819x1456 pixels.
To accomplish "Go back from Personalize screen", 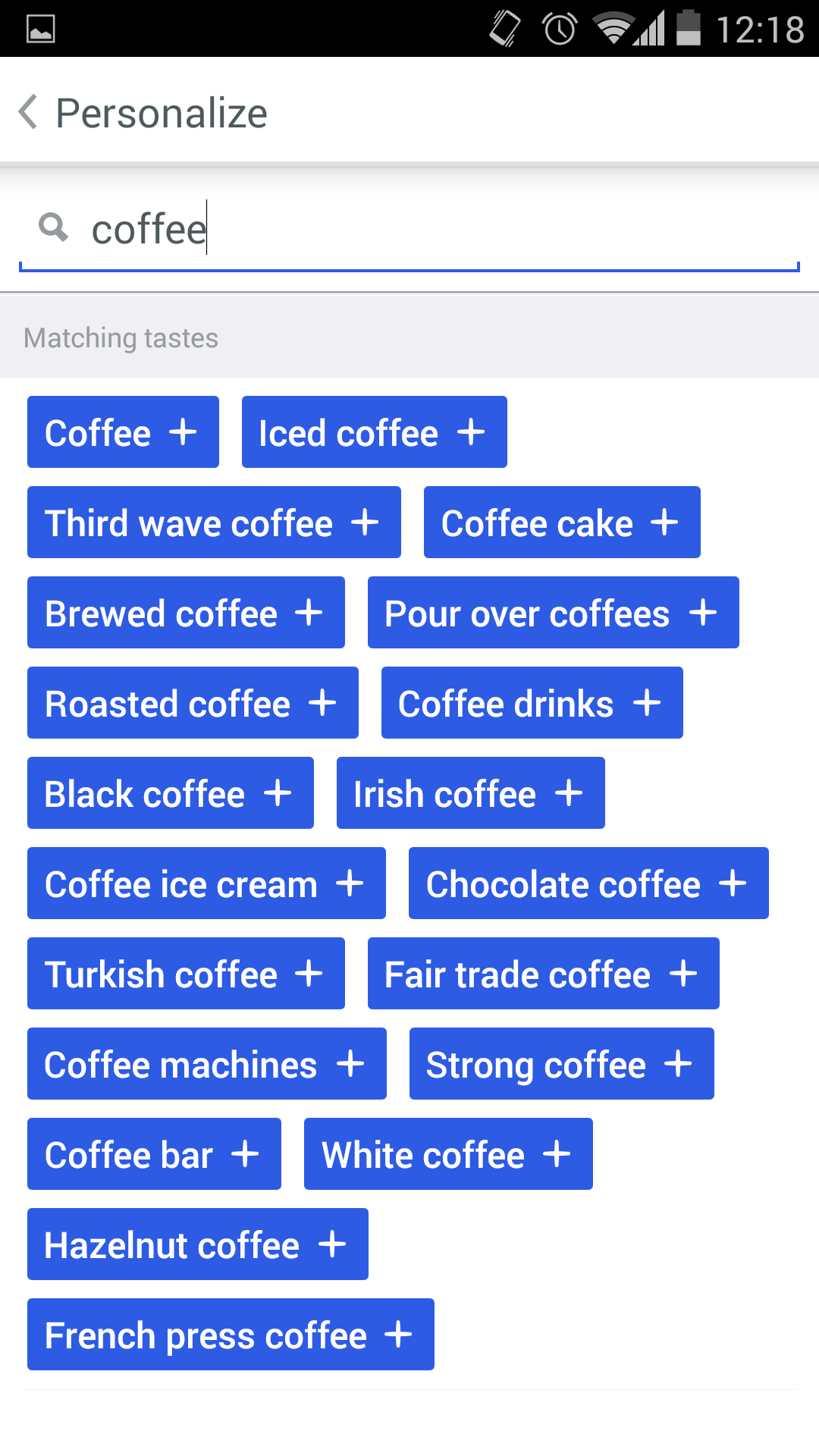I will (28, 112).
